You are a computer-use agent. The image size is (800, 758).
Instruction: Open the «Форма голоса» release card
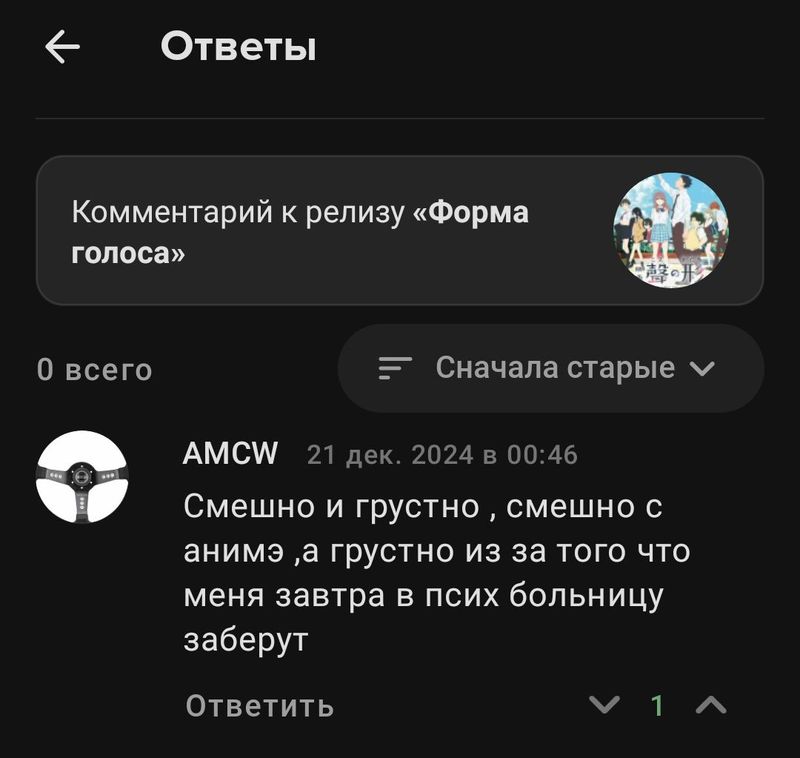click(399, 230)
